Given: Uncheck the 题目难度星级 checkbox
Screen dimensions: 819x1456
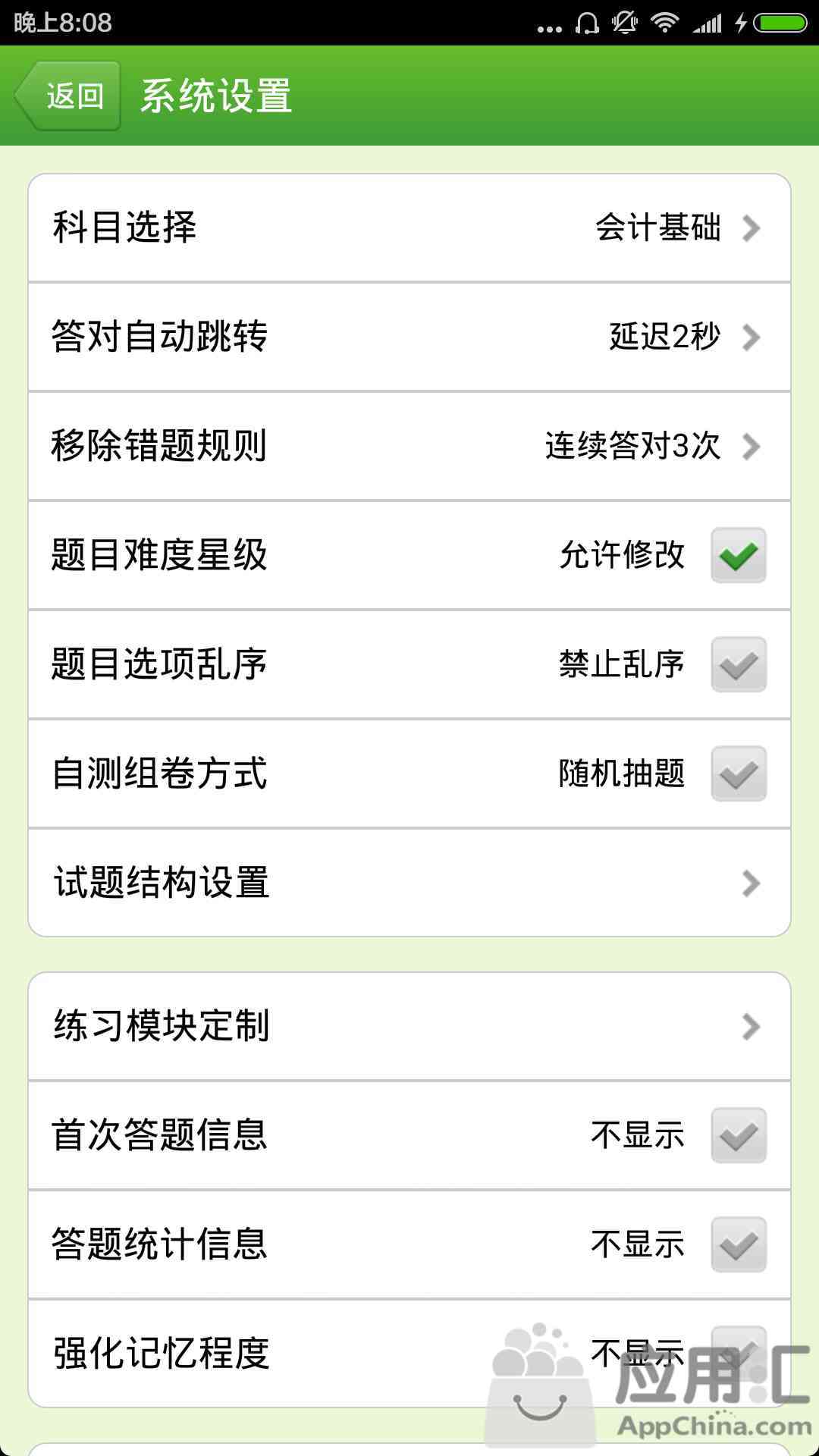Looking at the screenshot, I should point(739,555).
